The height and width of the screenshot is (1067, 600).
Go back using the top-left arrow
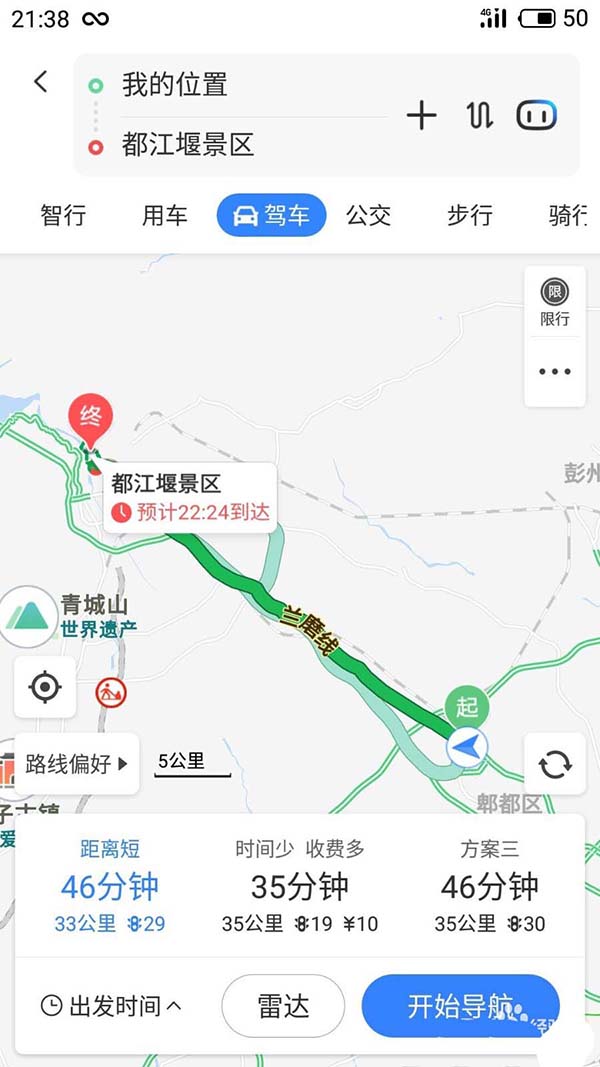(x=40, y=82)
